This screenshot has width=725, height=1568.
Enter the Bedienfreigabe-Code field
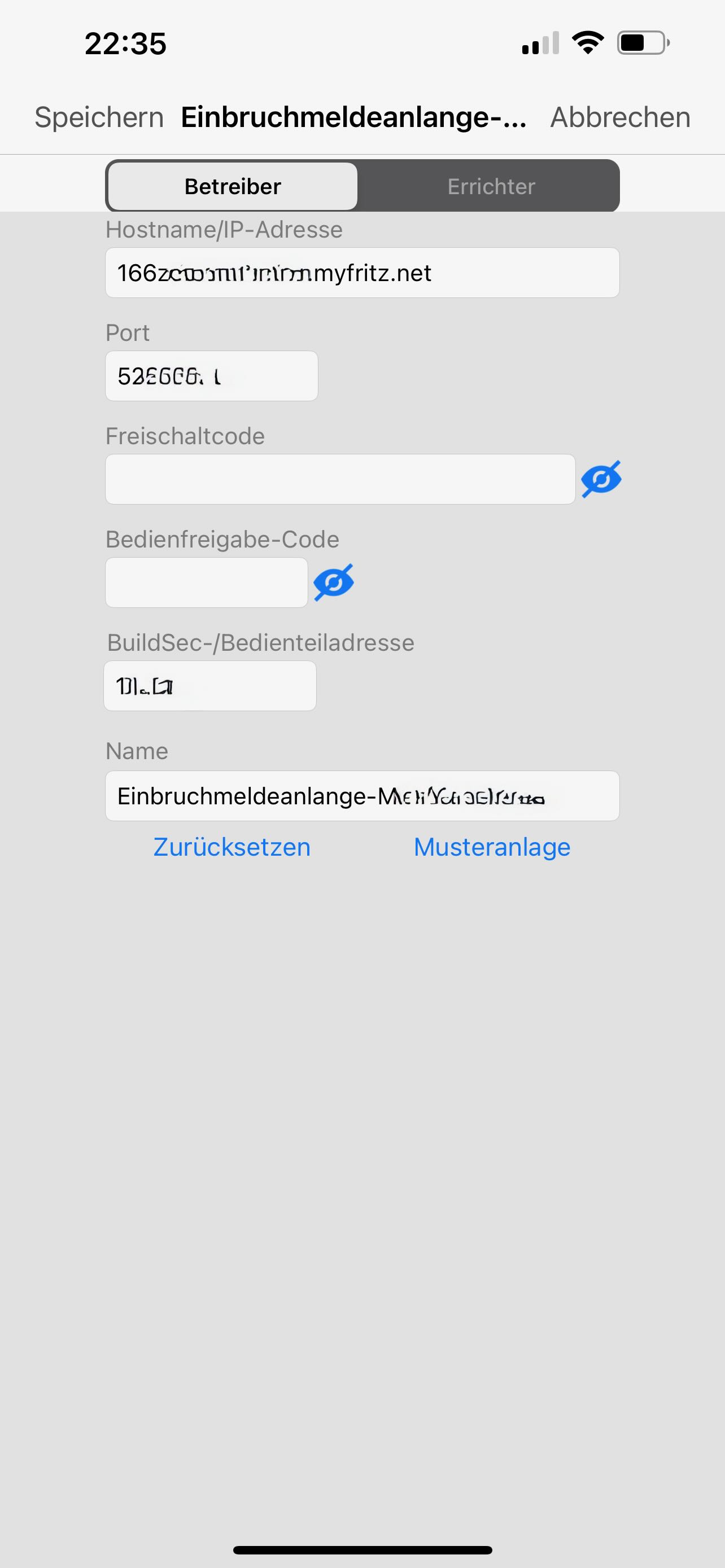206,582
